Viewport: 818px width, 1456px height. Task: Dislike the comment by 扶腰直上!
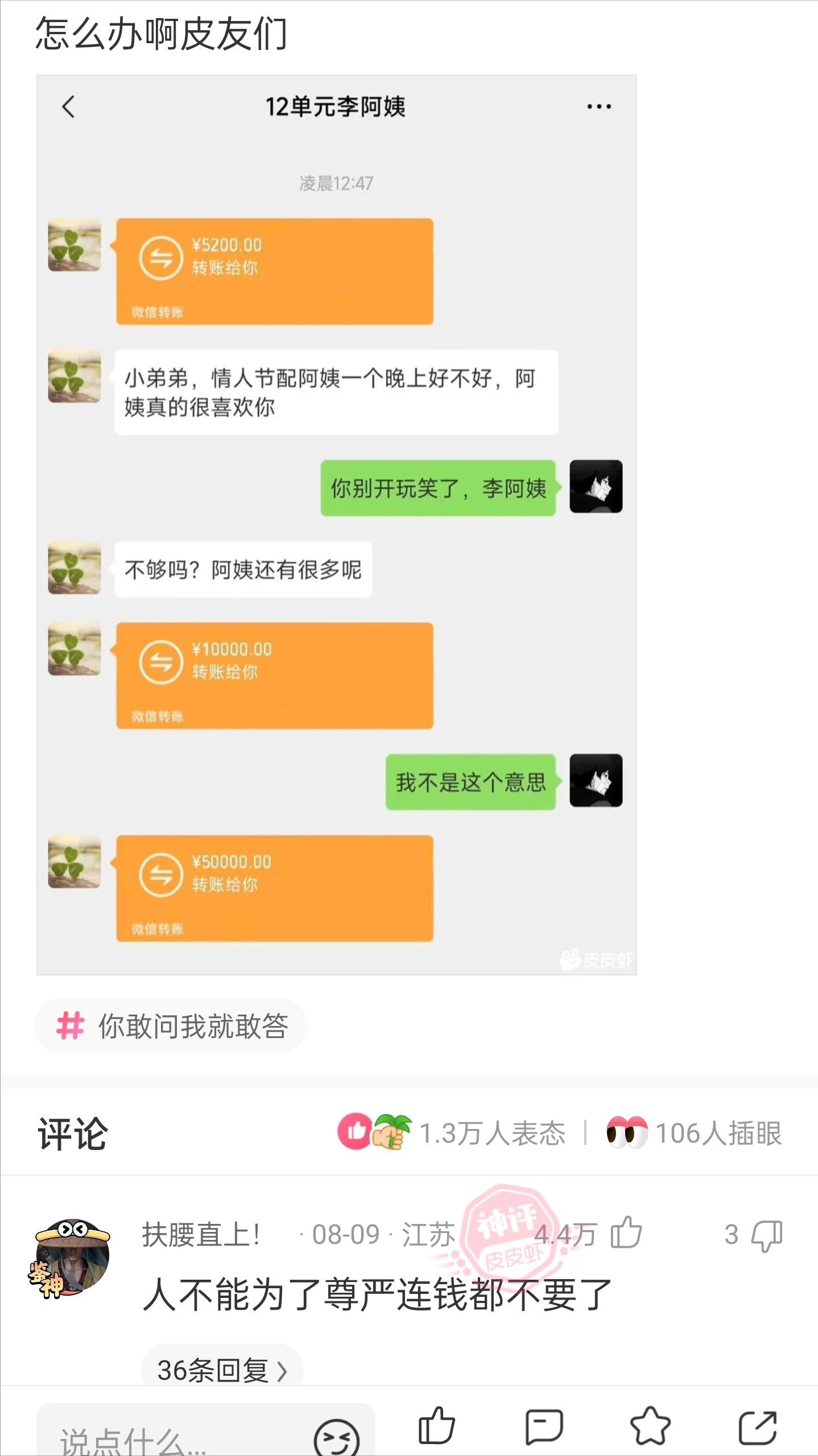[x=766, y=1235]
